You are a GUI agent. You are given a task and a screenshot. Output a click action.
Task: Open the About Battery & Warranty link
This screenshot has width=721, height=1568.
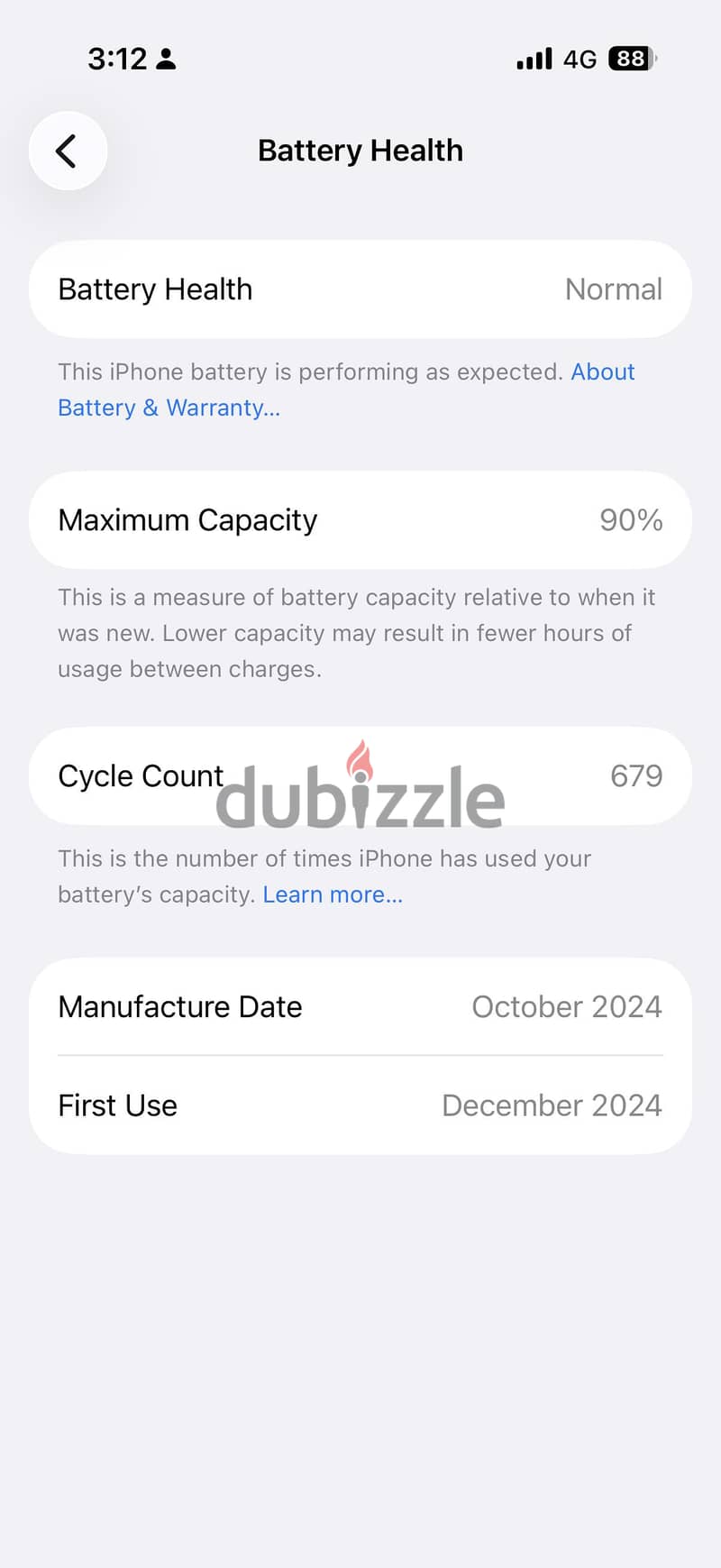[169, 408]
